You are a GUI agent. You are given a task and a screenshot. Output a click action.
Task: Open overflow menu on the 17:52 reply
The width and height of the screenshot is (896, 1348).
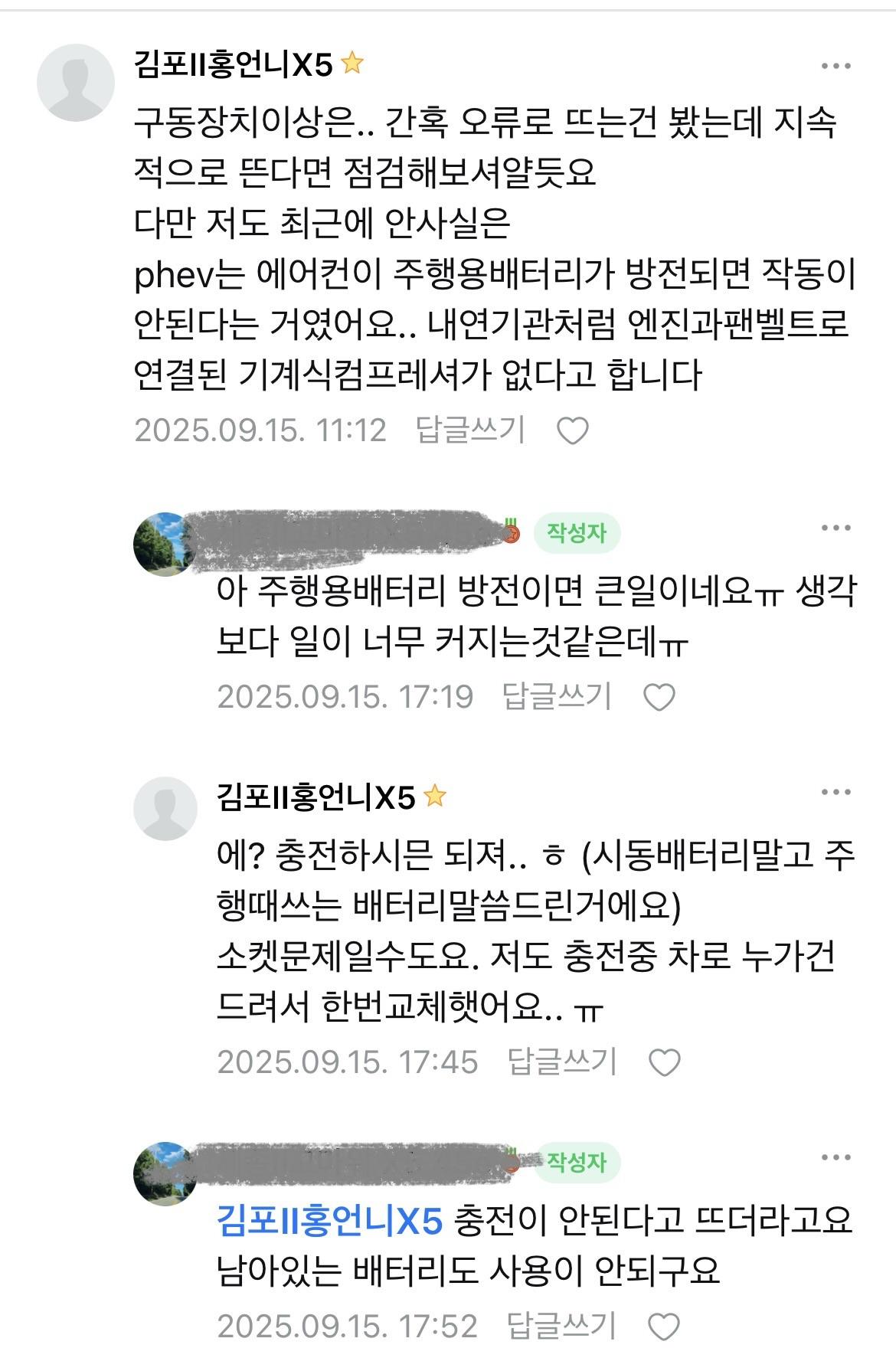[836, 1158]
